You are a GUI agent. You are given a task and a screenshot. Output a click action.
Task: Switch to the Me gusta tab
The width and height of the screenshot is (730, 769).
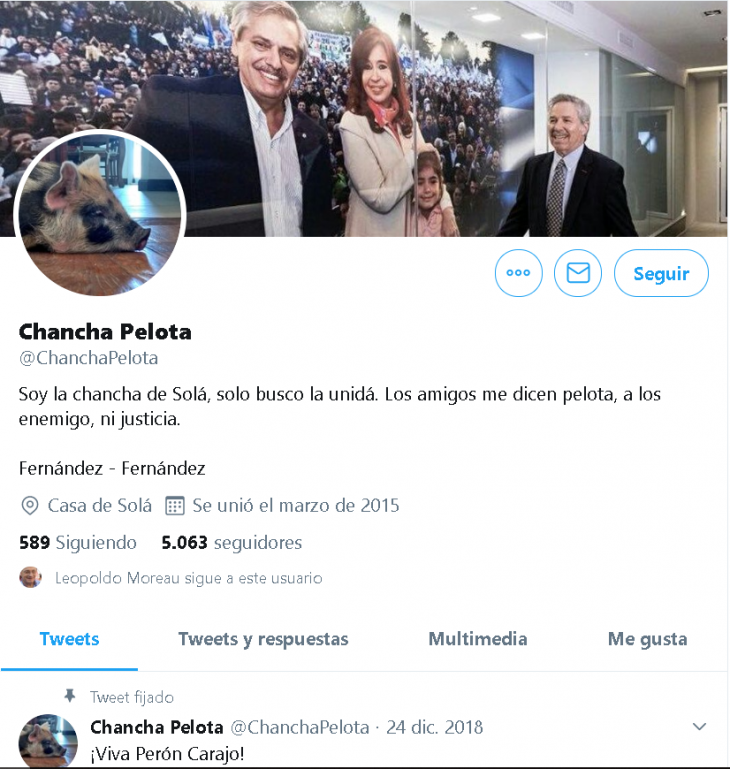click(x=647, y=639)
